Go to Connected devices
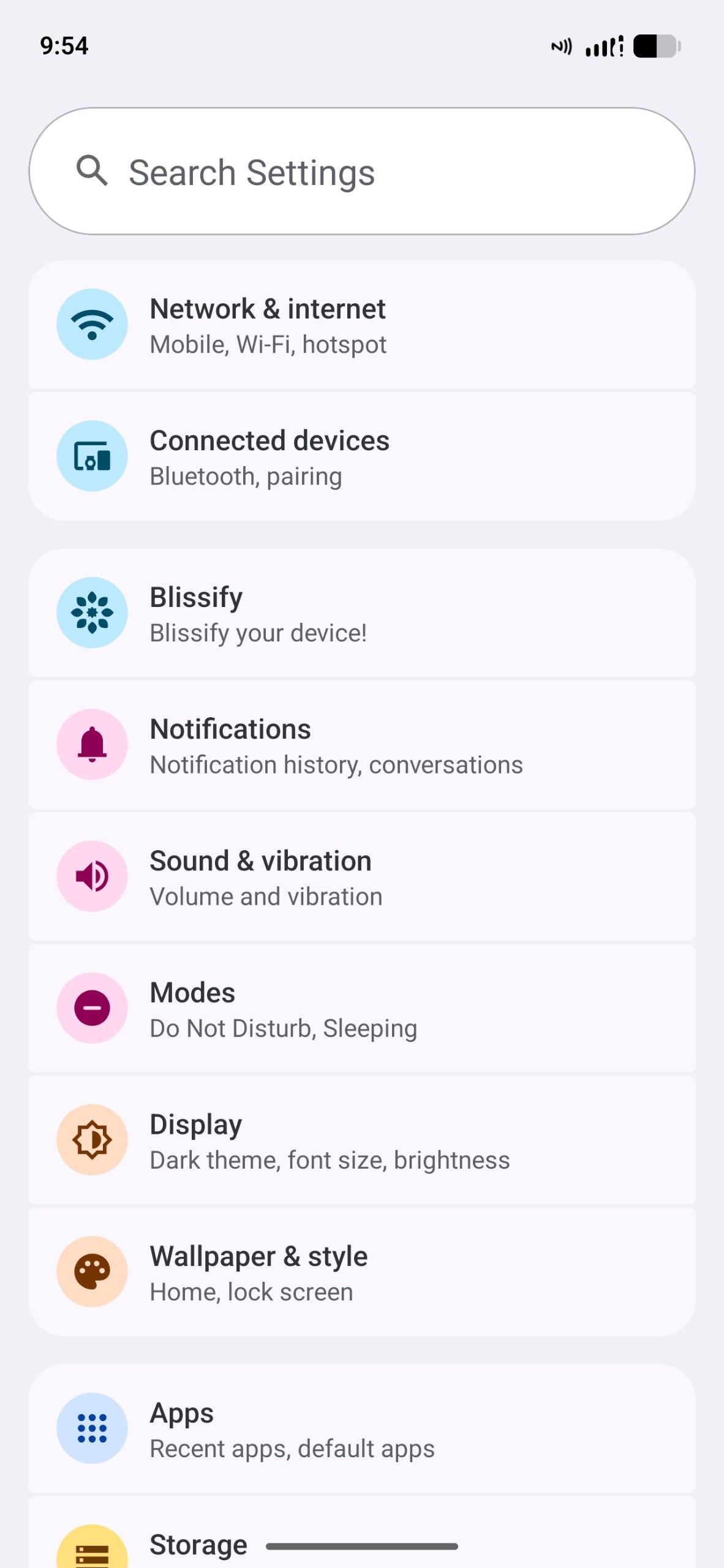The width and height of the screenshot is (724, 1568). coord(361,457)
